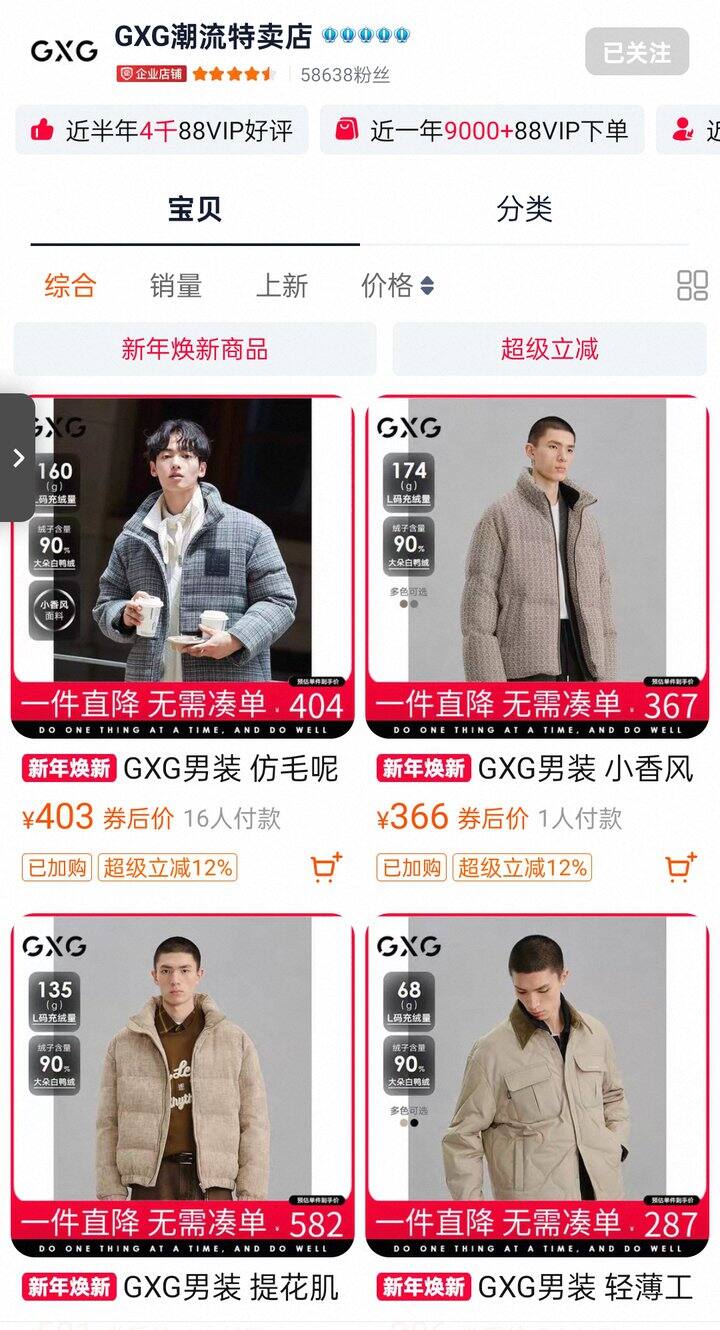Viewport: 720px width, 1330px height.
Task: Select 综合 sorting
Action: pos(70,286)
